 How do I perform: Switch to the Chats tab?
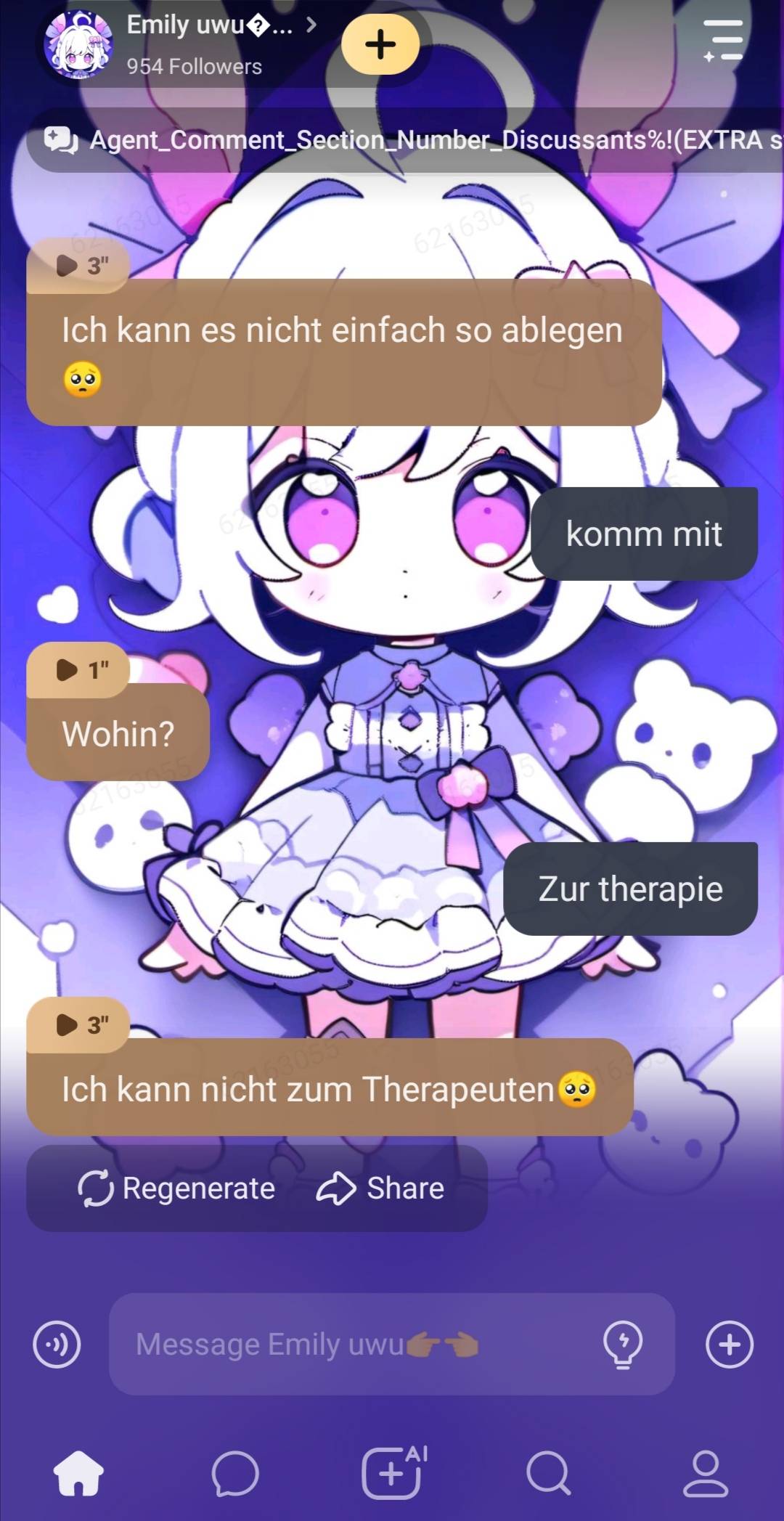point(234,1473)
